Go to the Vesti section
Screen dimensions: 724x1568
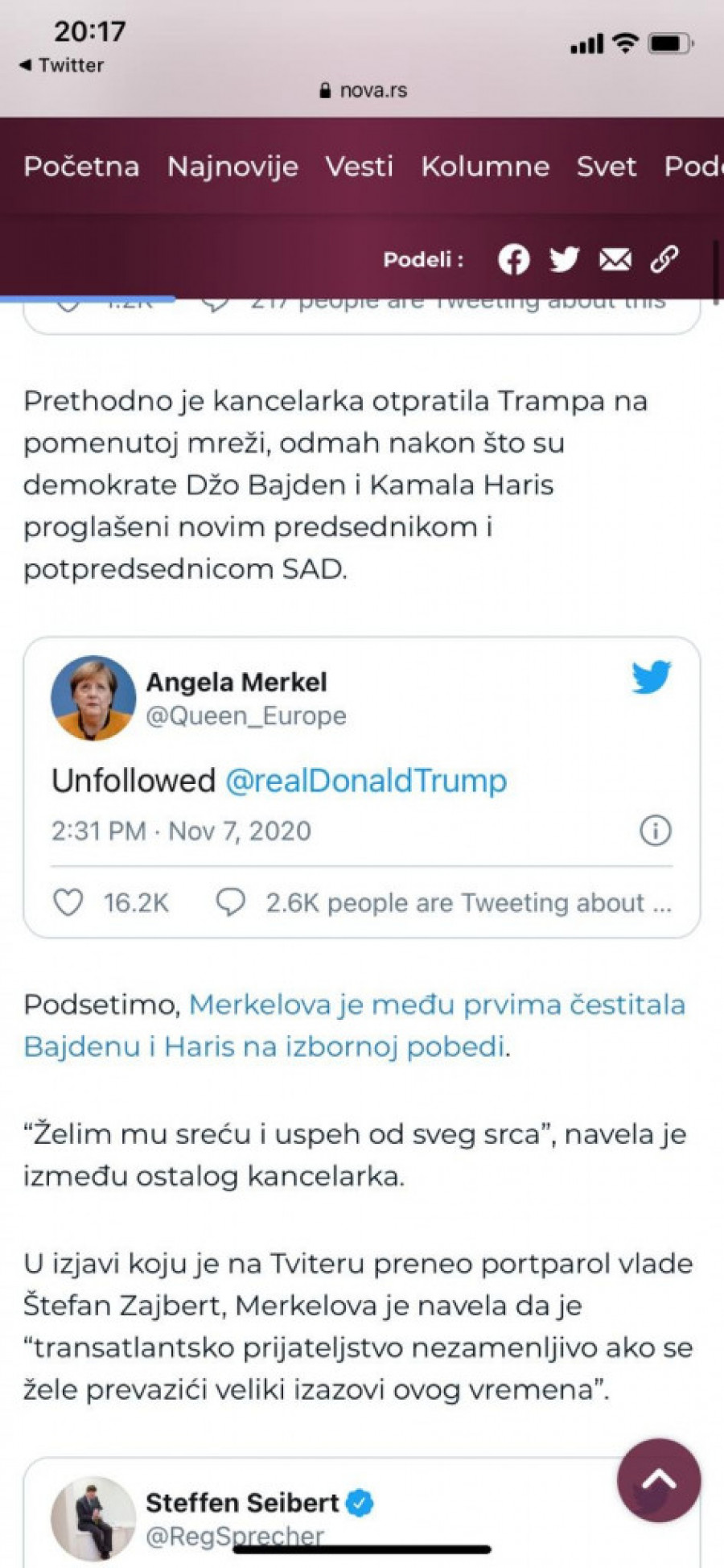pos(359,167)
